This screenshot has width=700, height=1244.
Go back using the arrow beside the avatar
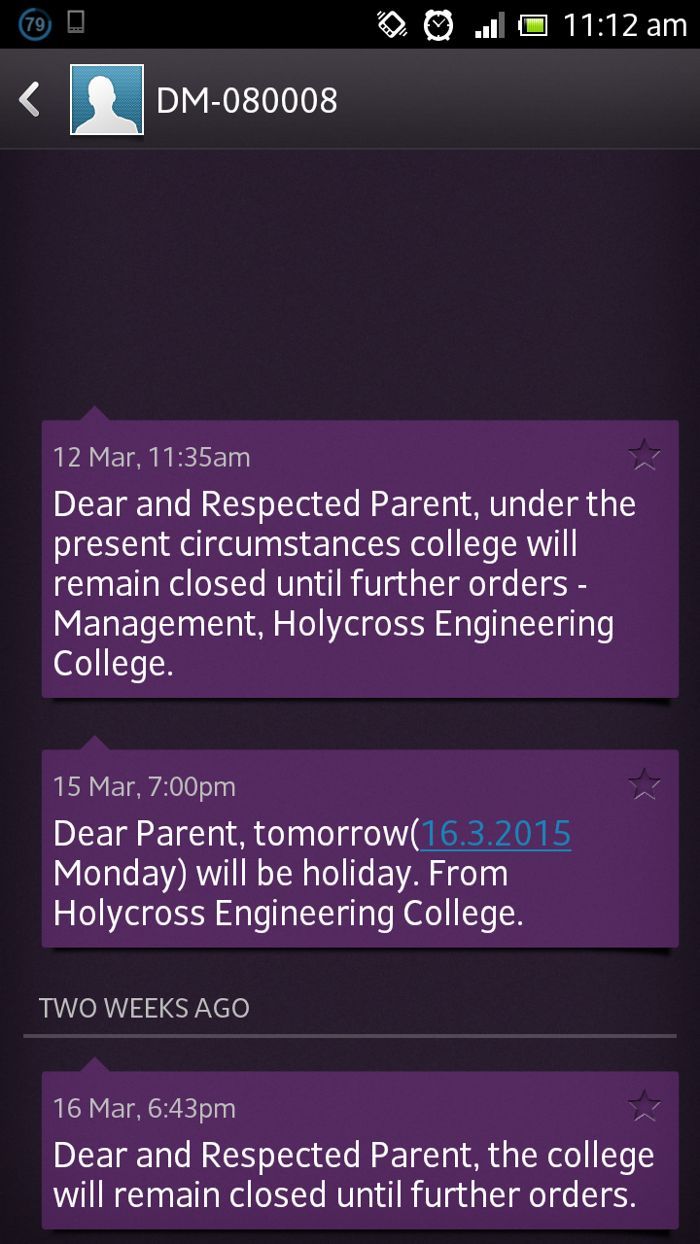click(x=30, y=100)
